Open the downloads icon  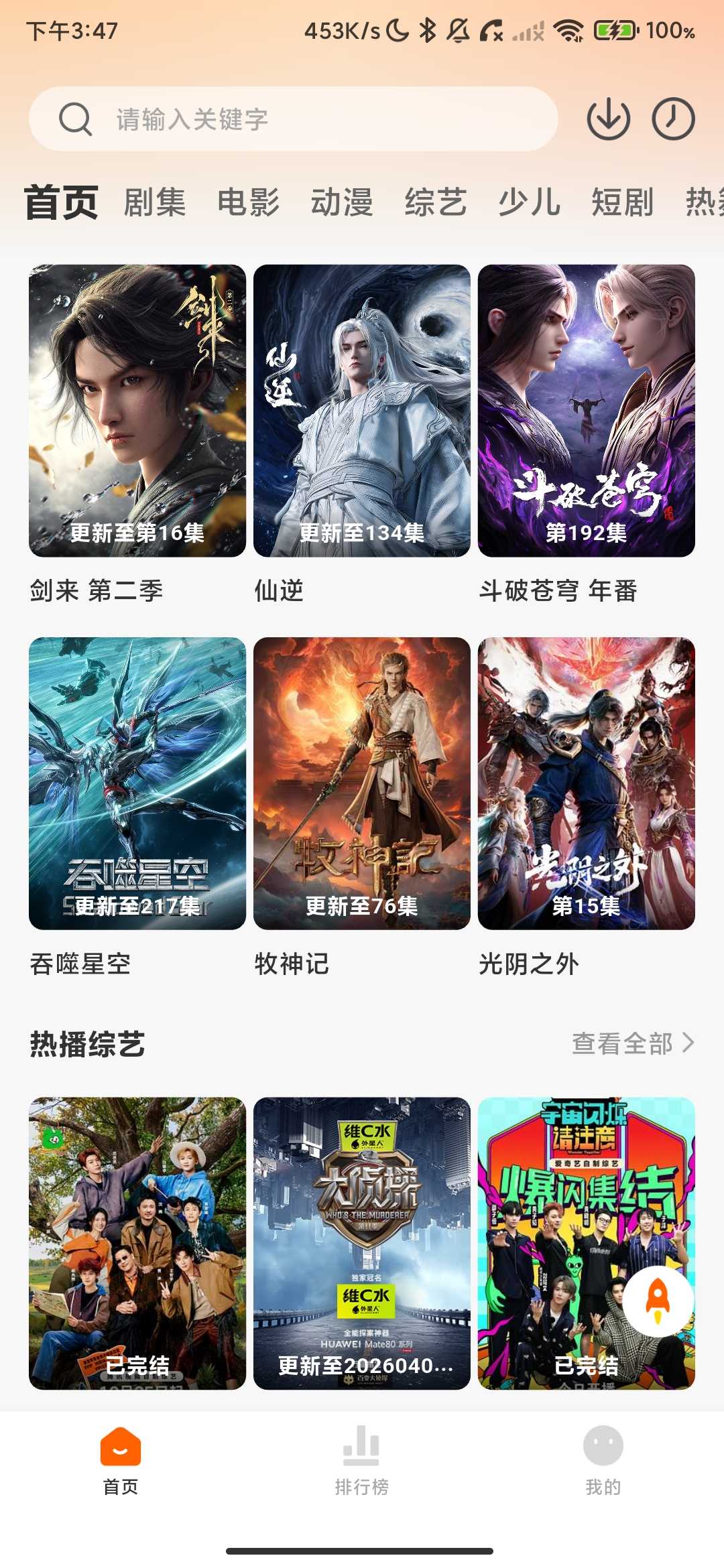tap(608, 119)
